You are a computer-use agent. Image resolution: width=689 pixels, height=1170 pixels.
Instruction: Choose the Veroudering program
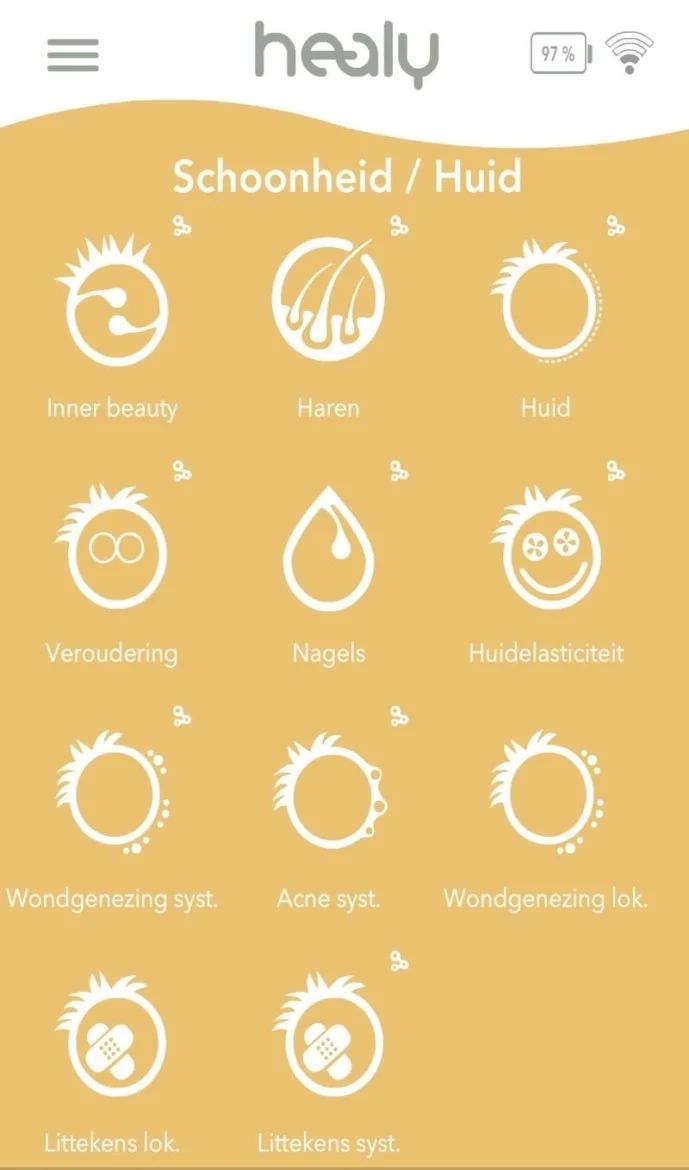point(112,550)
